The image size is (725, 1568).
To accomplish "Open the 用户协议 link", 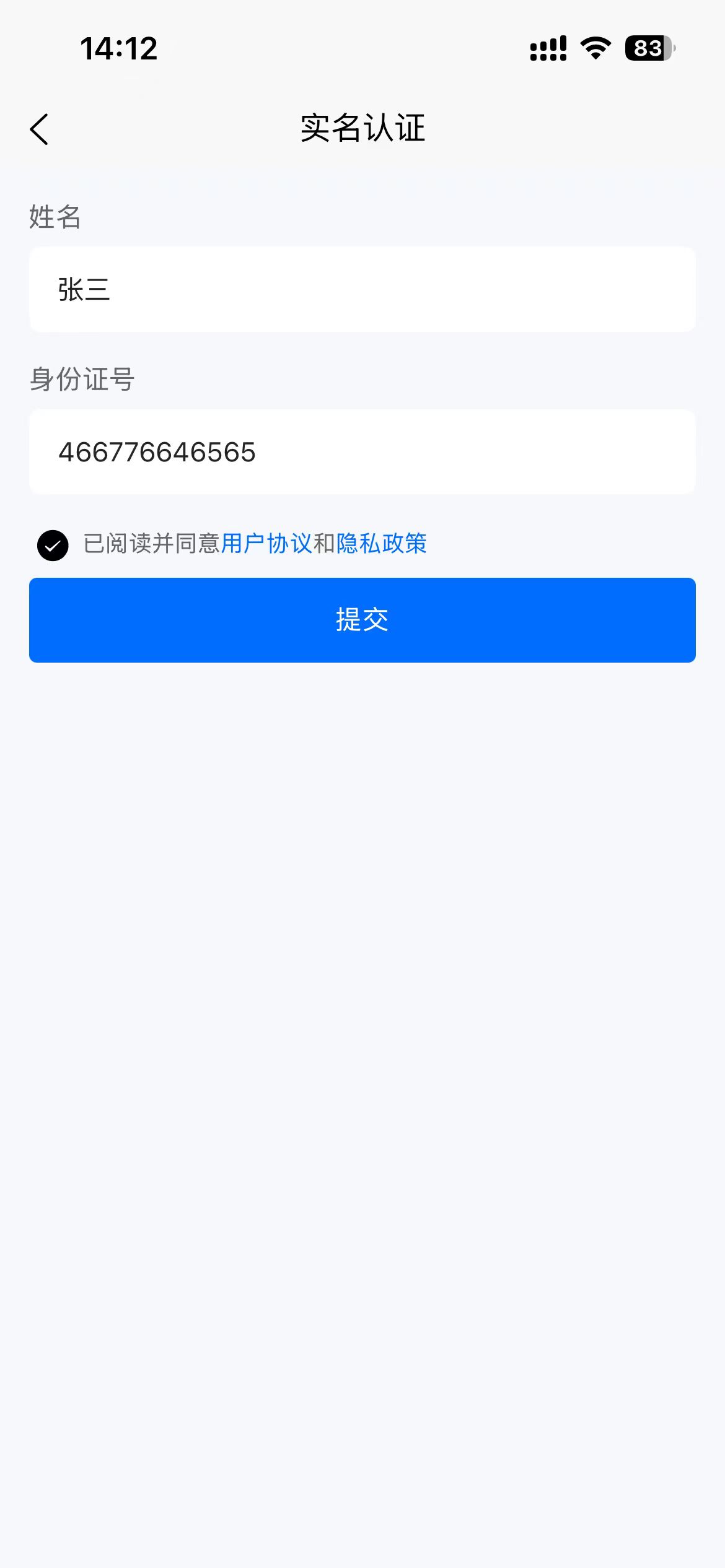I will point(266,544).
